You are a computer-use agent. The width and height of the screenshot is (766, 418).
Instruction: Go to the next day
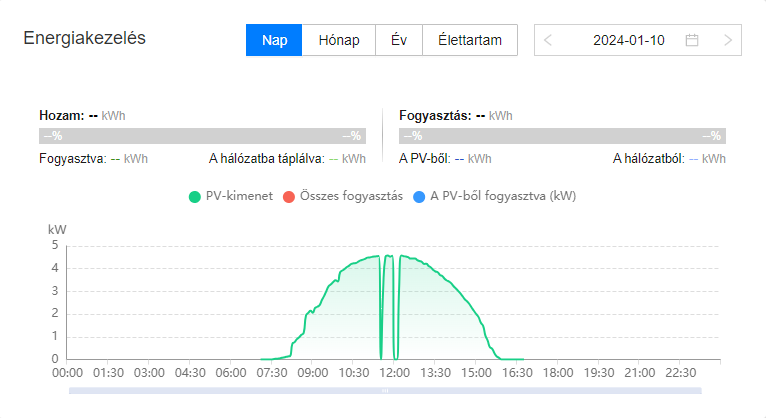(x=728, y=40)
